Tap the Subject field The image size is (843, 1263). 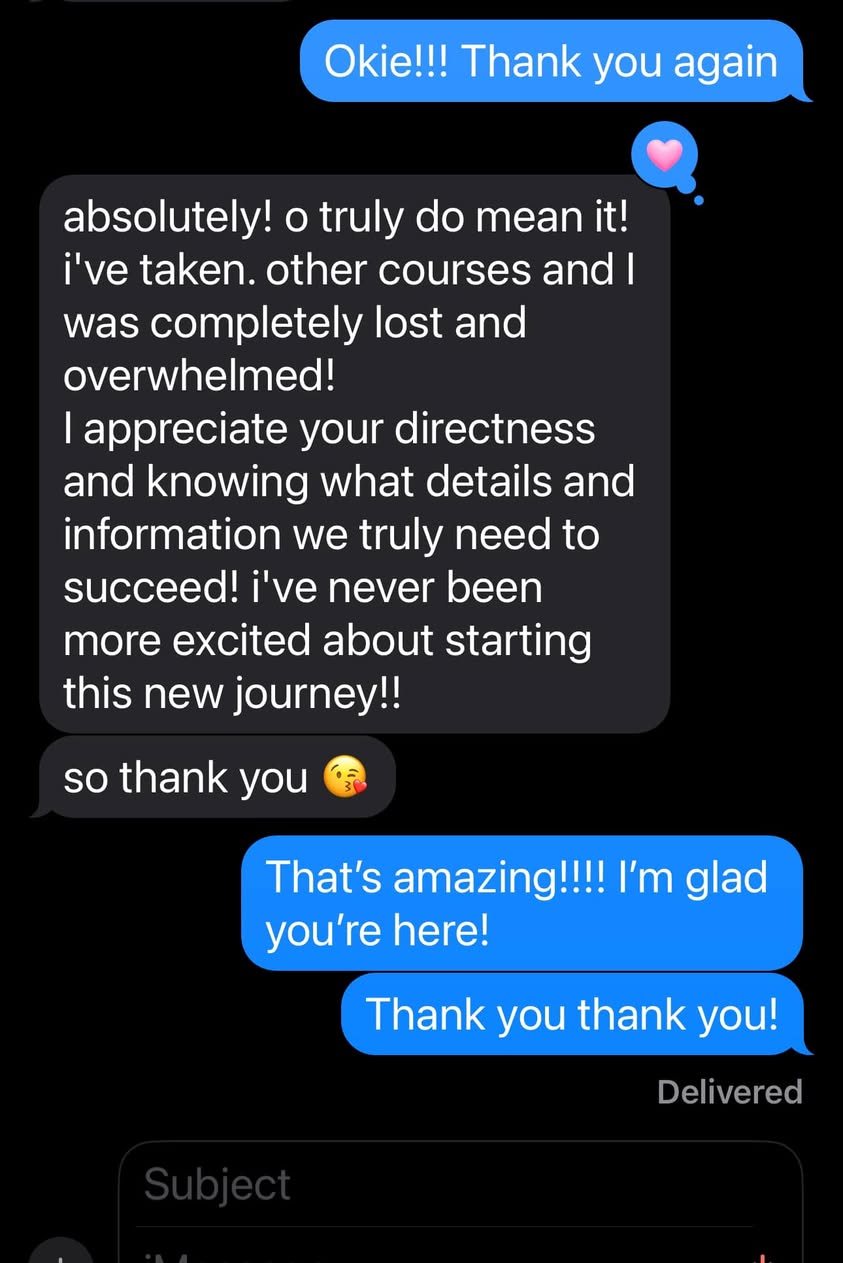tap(440, 1185)
